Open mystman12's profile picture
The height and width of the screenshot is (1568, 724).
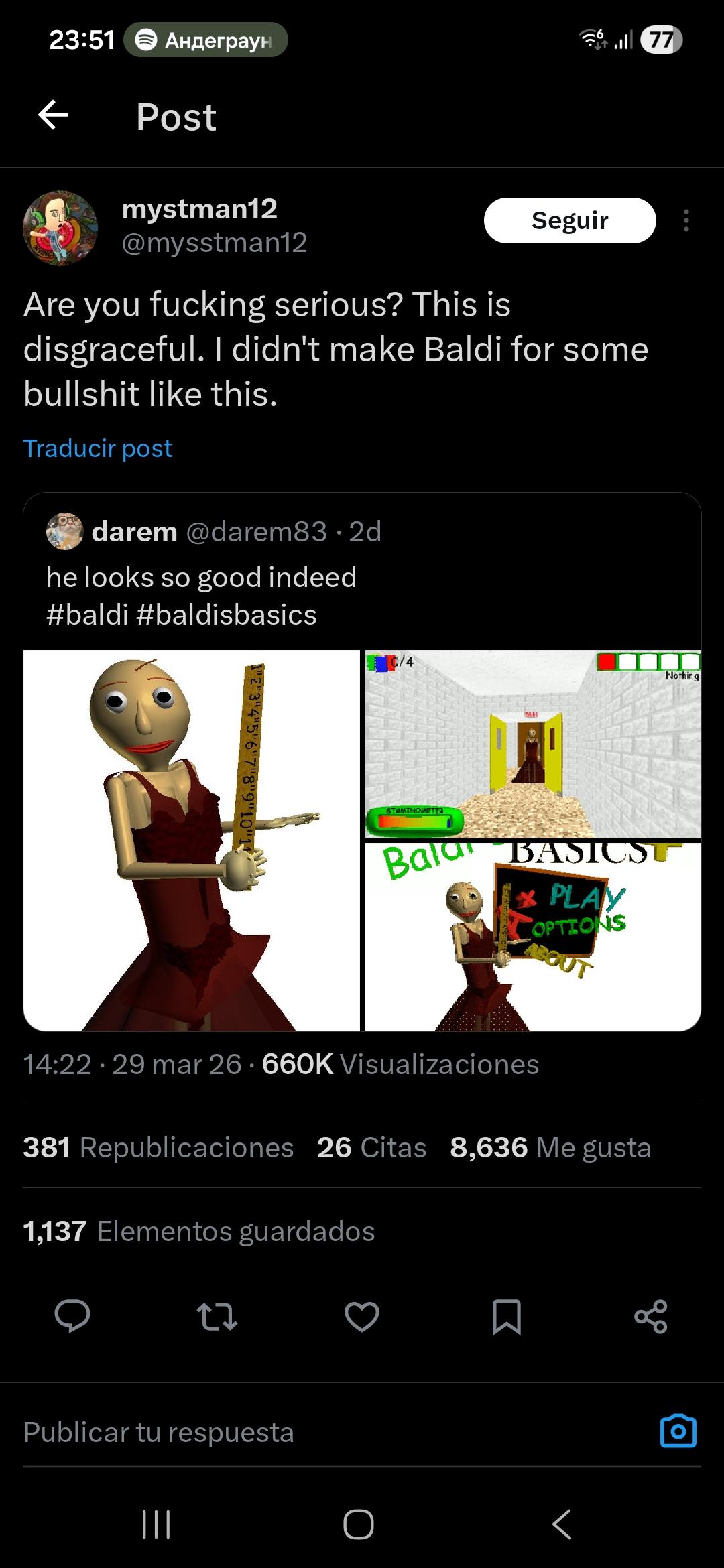(x=60, y=228)
